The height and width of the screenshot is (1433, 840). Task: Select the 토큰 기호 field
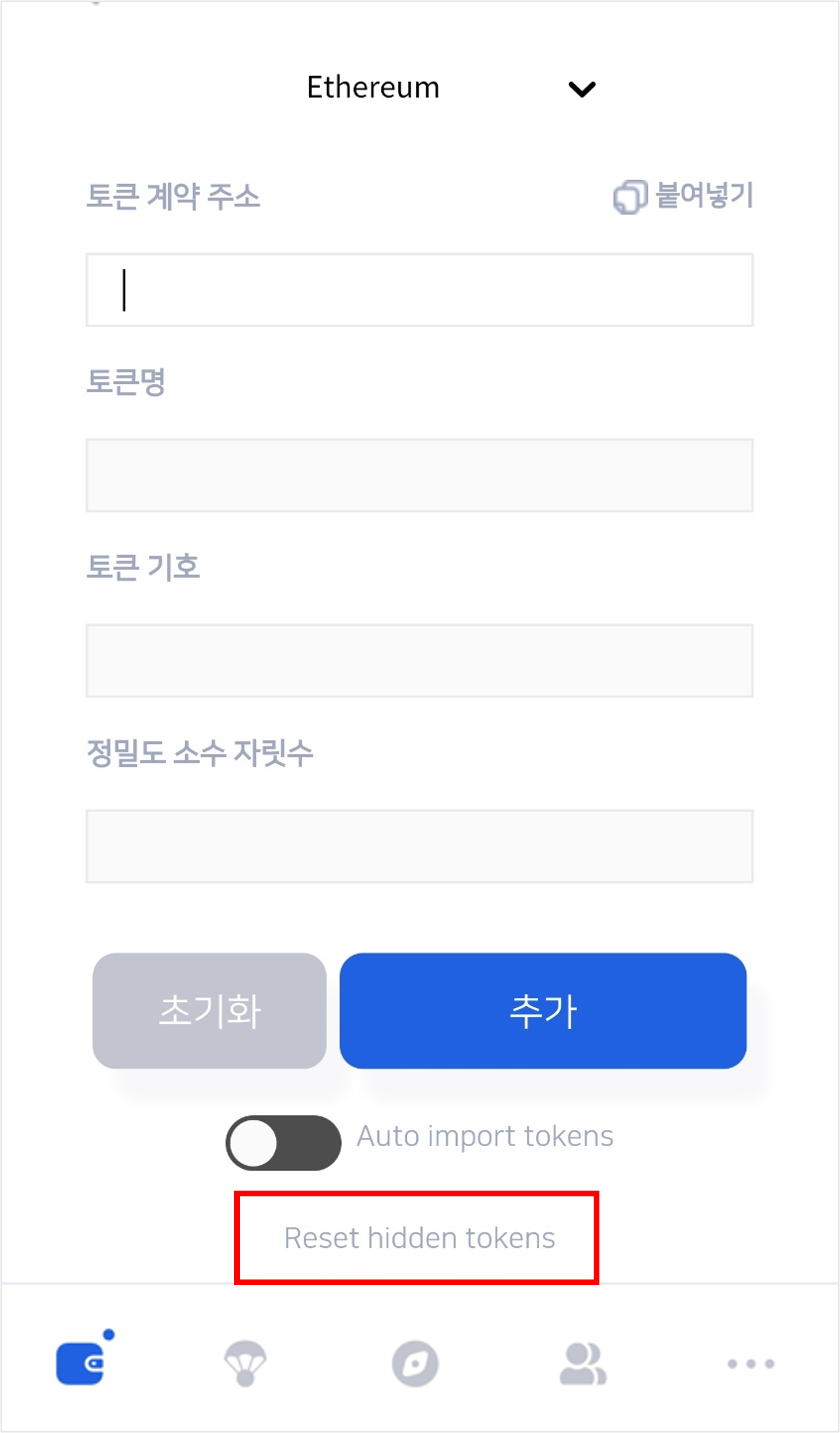click(419, 661)
